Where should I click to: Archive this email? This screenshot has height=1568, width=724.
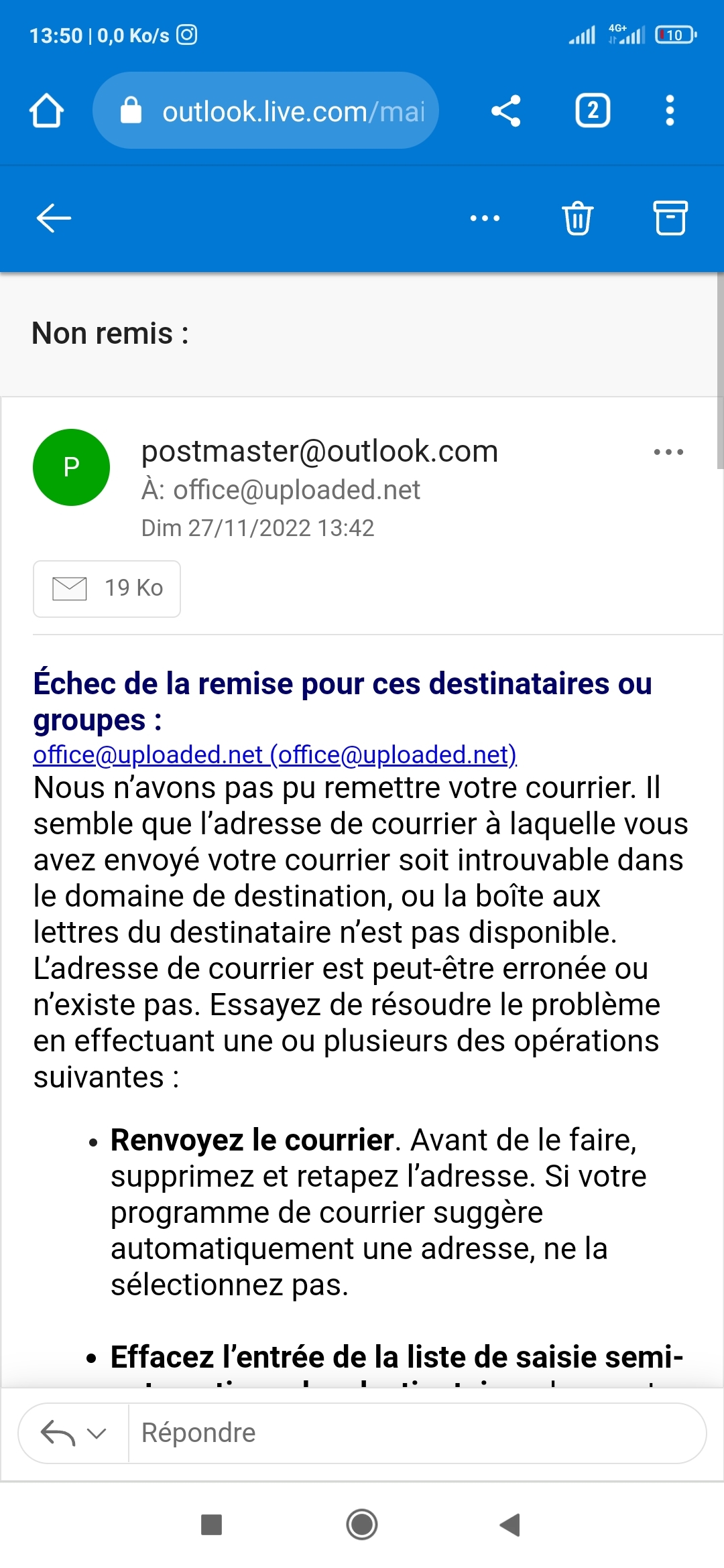pos(670,218)
